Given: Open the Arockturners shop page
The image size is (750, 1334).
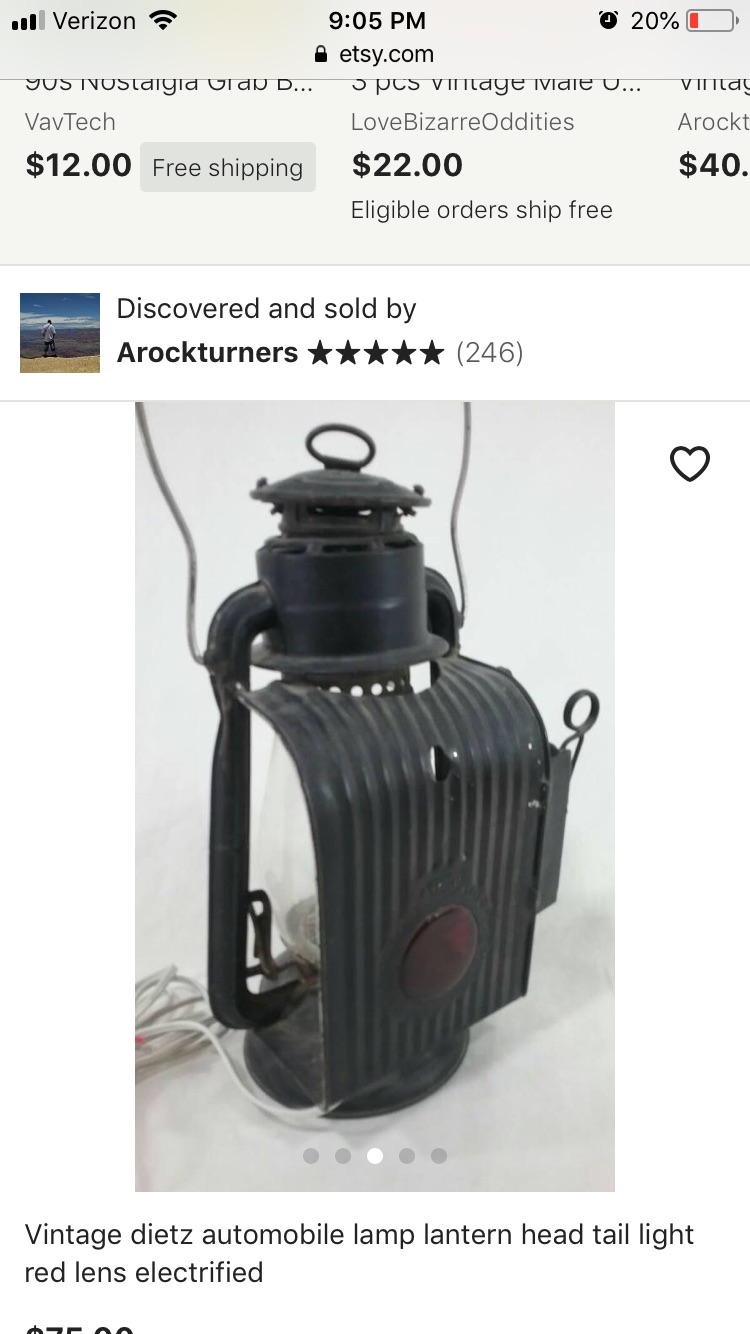Looking at the screenshot, I should click(208, 353).
